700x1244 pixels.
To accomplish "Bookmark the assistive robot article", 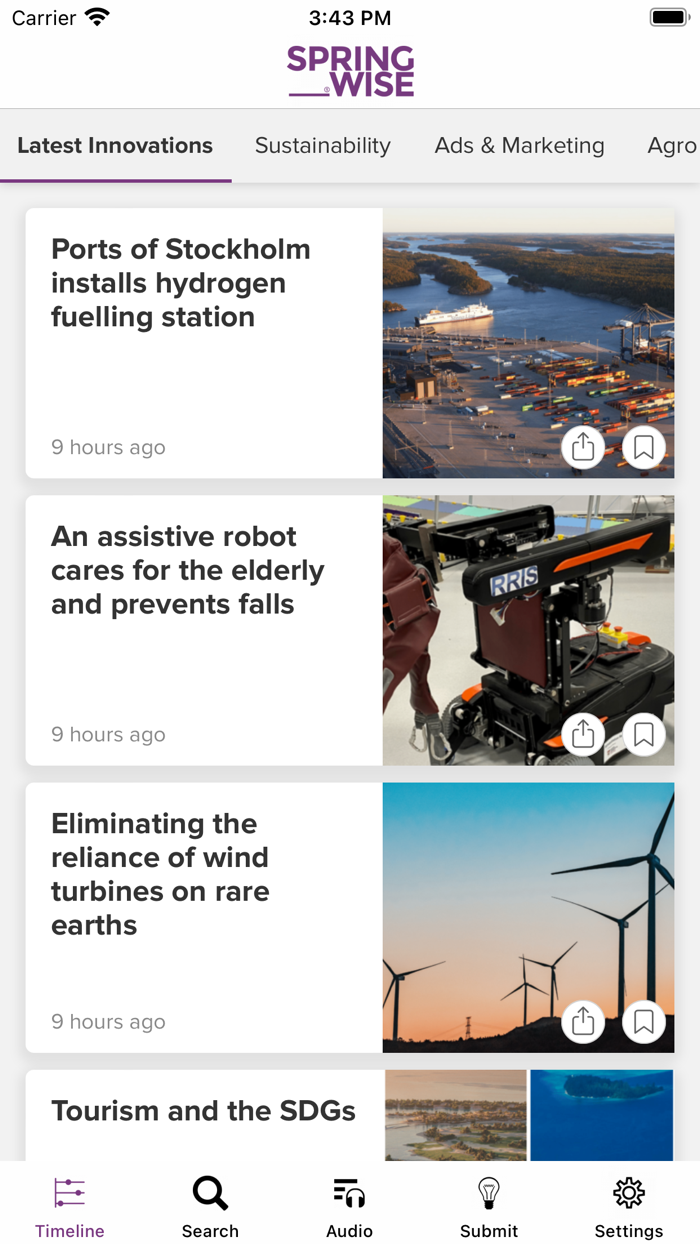I will click(x=644, y=735).
